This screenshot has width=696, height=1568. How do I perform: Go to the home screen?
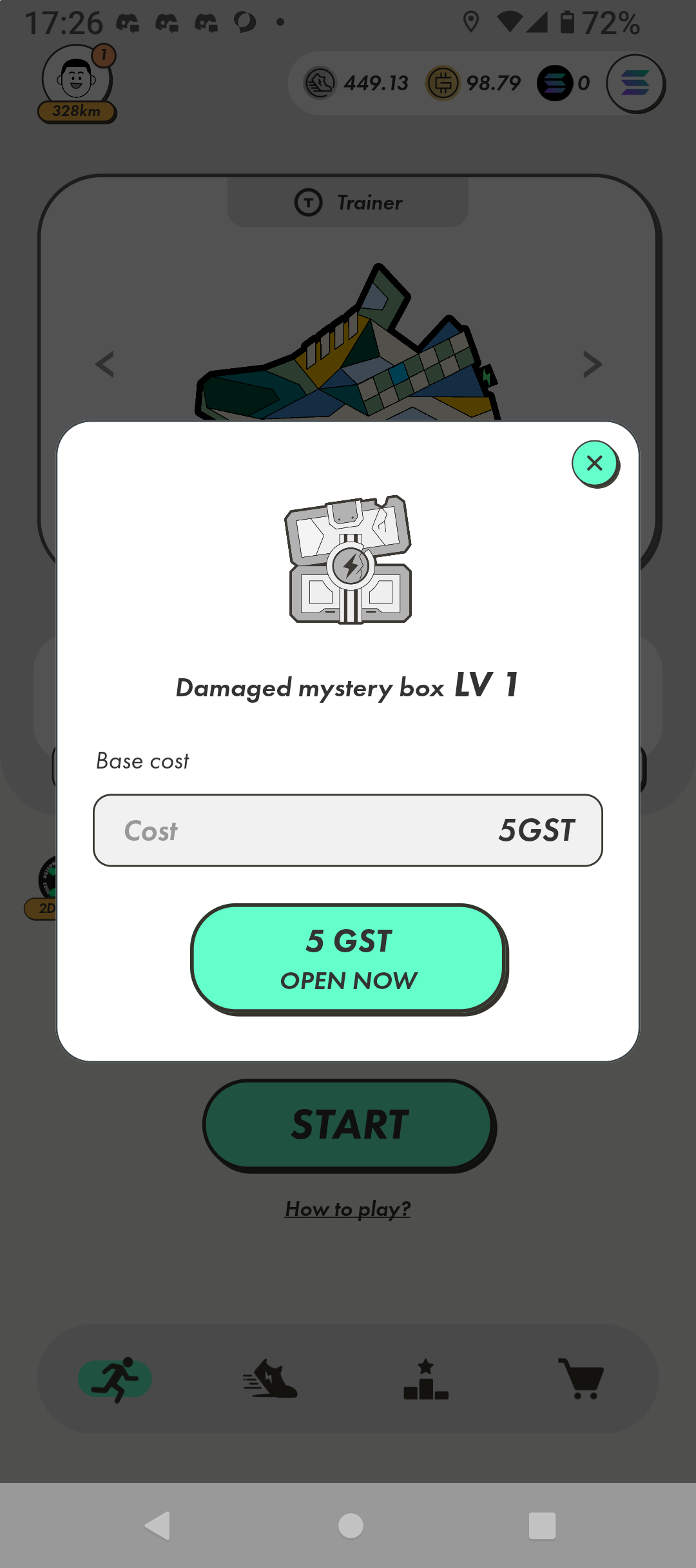tap(351, 1525)
